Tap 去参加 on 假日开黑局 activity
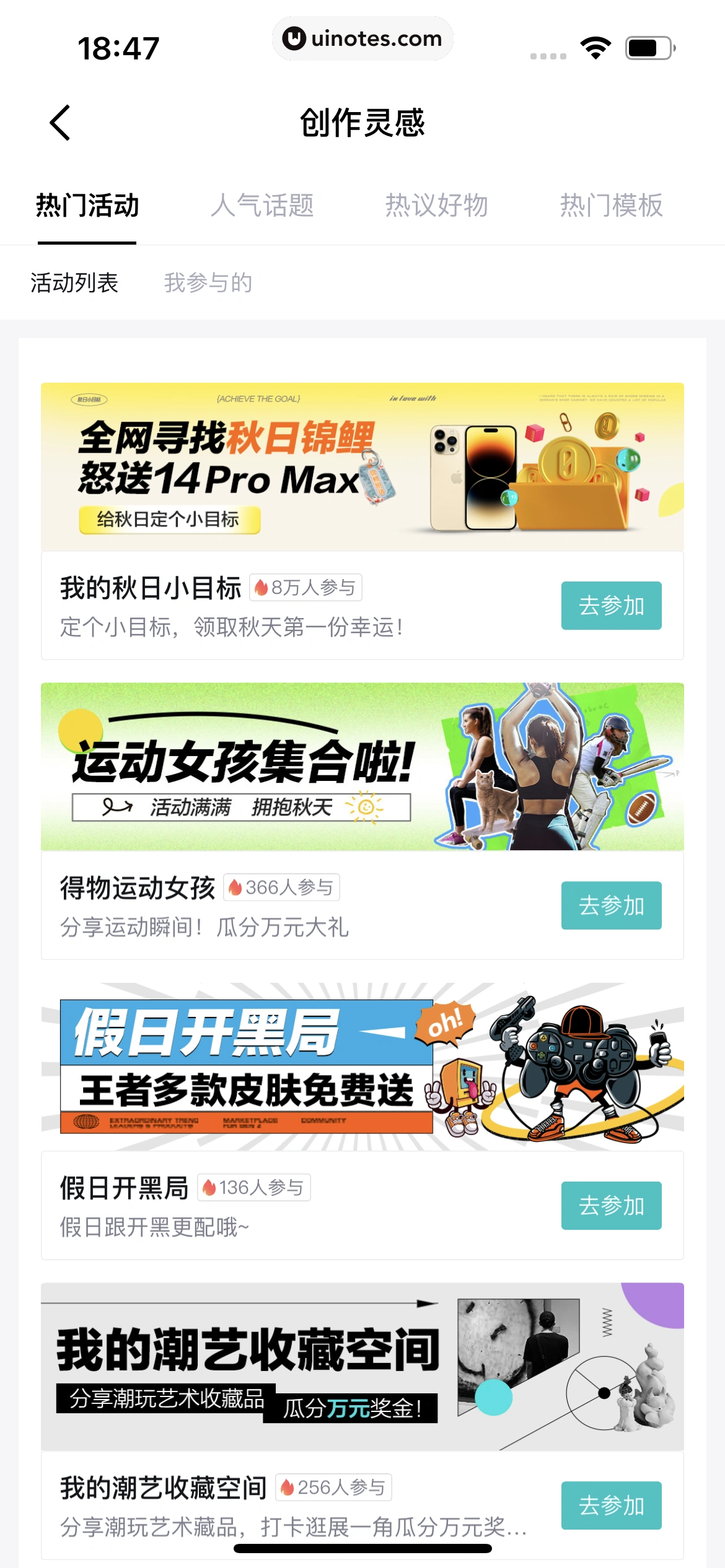 point(611,1205)
